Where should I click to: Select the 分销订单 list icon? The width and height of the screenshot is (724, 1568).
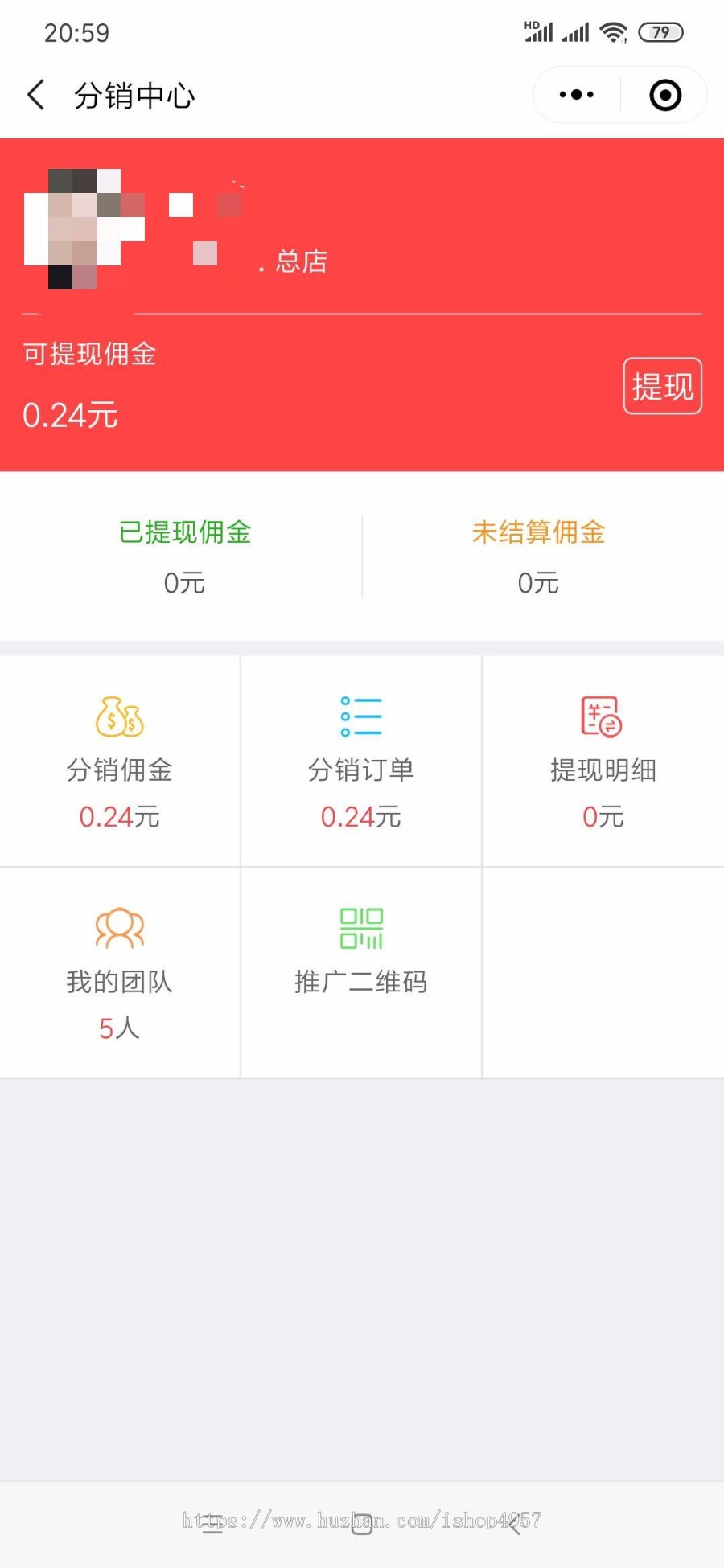(360, 716)
